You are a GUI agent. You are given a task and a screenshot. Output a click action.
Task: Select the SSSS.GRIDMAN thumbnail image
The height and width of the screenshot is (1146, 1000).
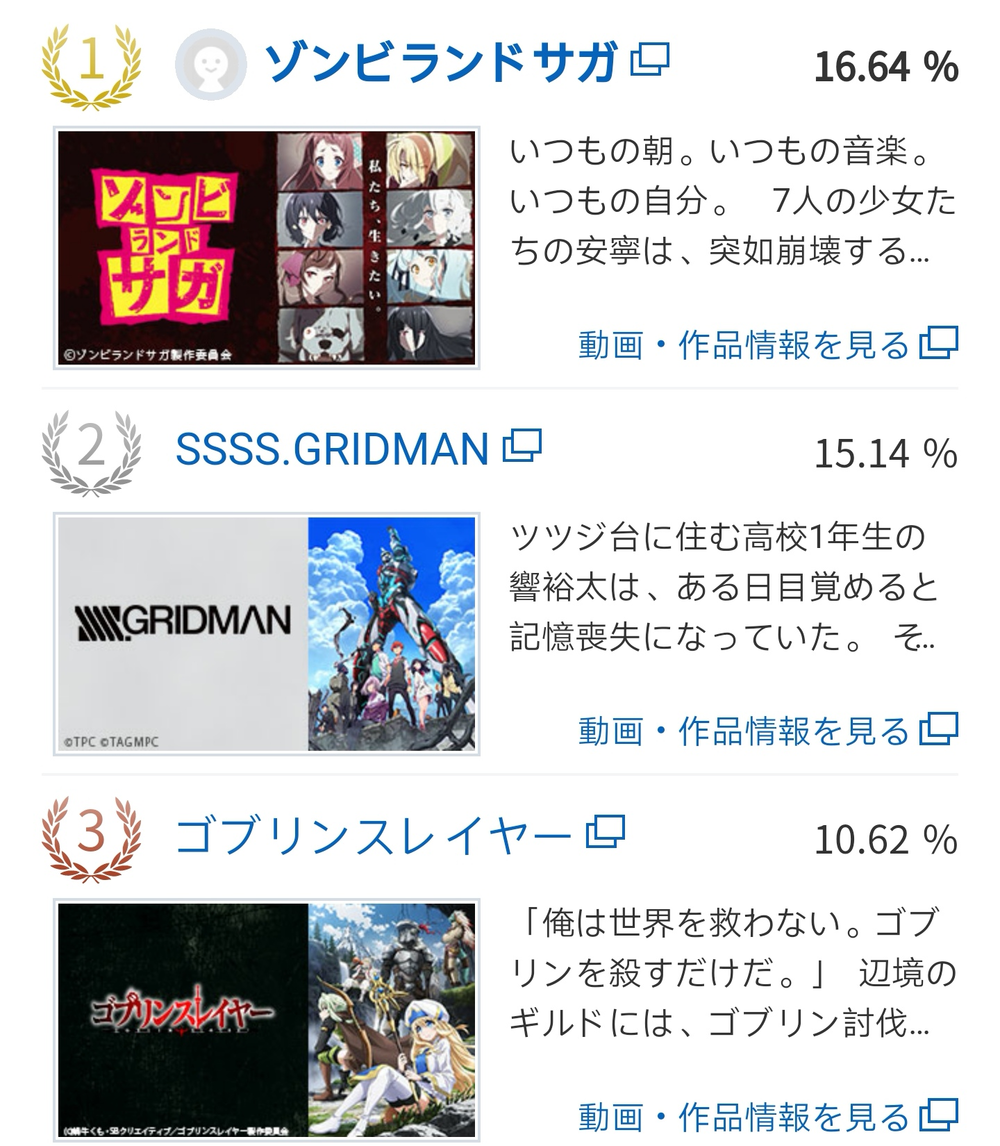267,634
